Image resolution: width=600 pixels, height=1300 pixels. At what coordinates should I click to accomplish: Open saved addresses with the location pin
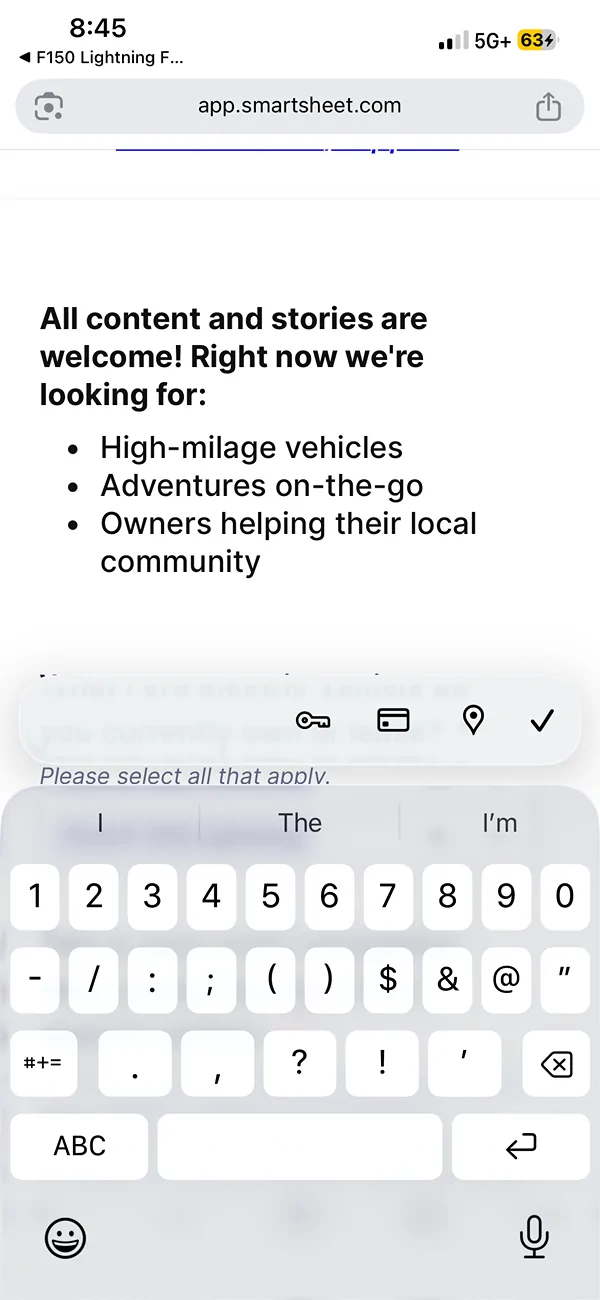[x=473, y=719]
